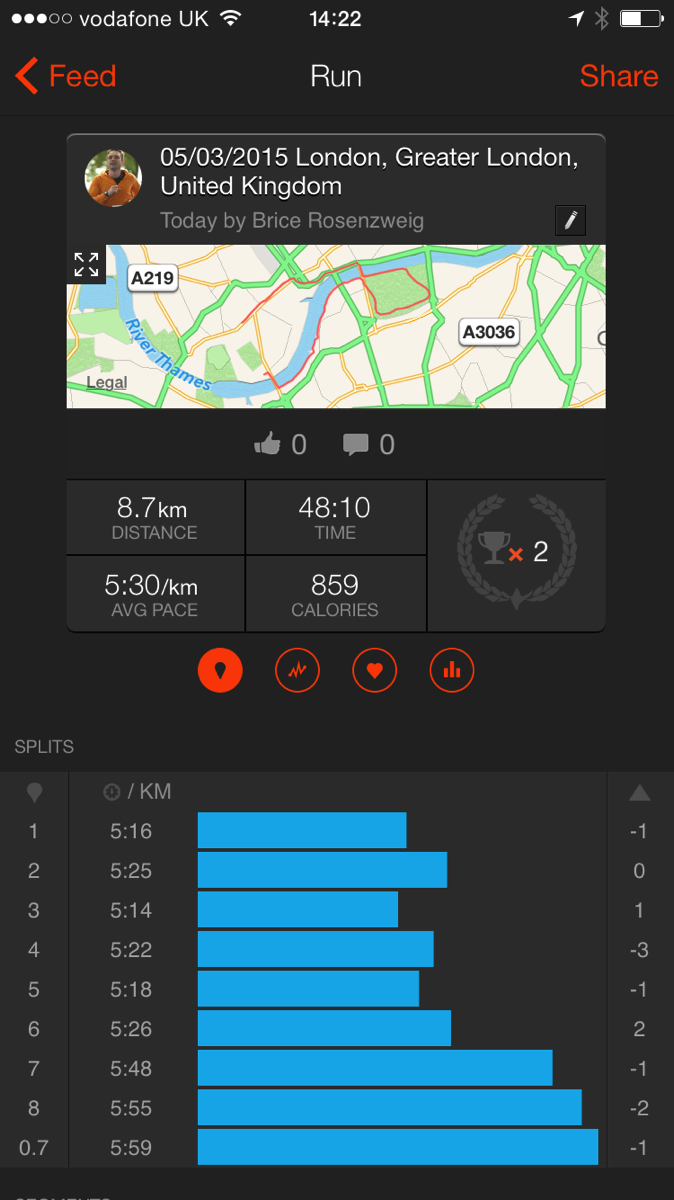Switch to the heart rate tab
Screen dimensions: 674x1200
point(375,671)
